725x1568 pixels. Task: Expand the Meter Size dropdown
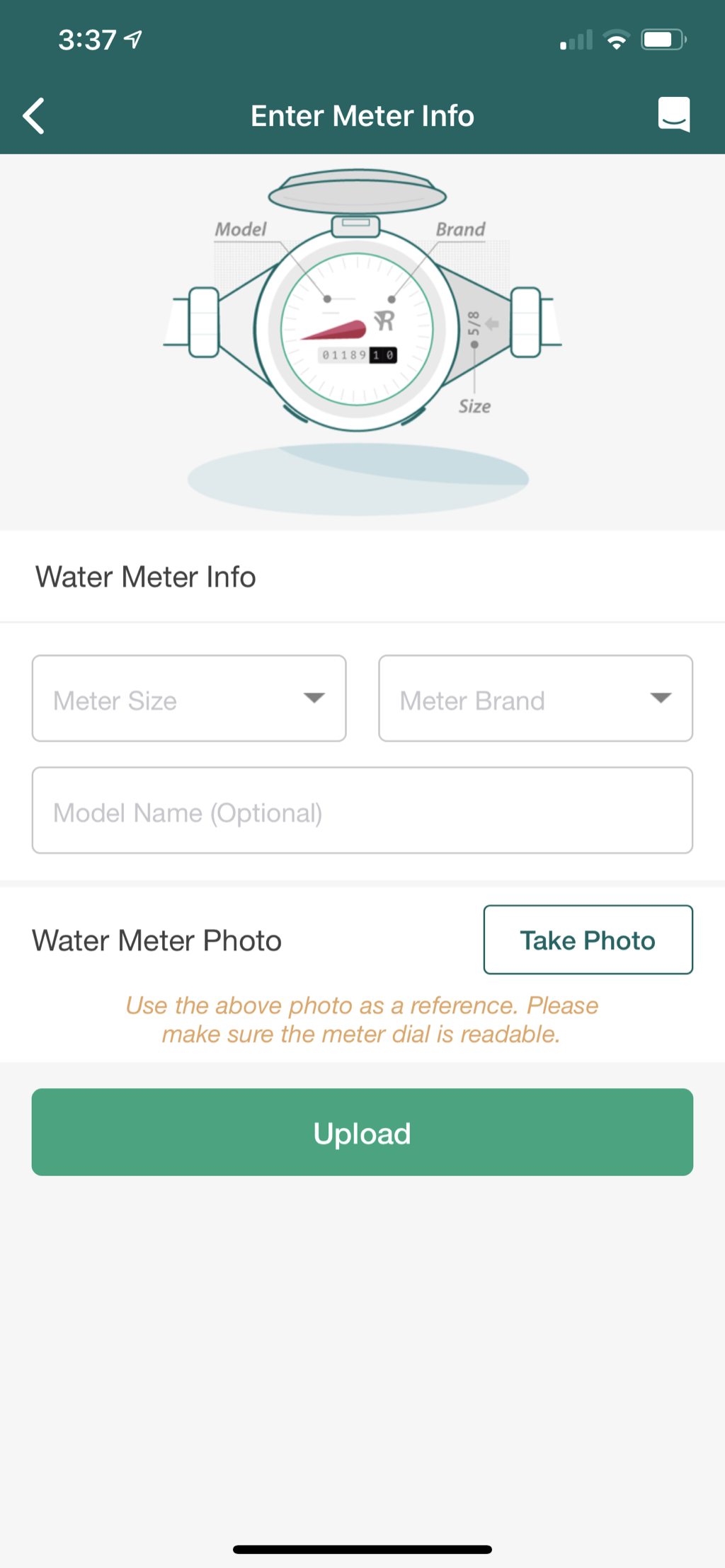coord(189,698)
